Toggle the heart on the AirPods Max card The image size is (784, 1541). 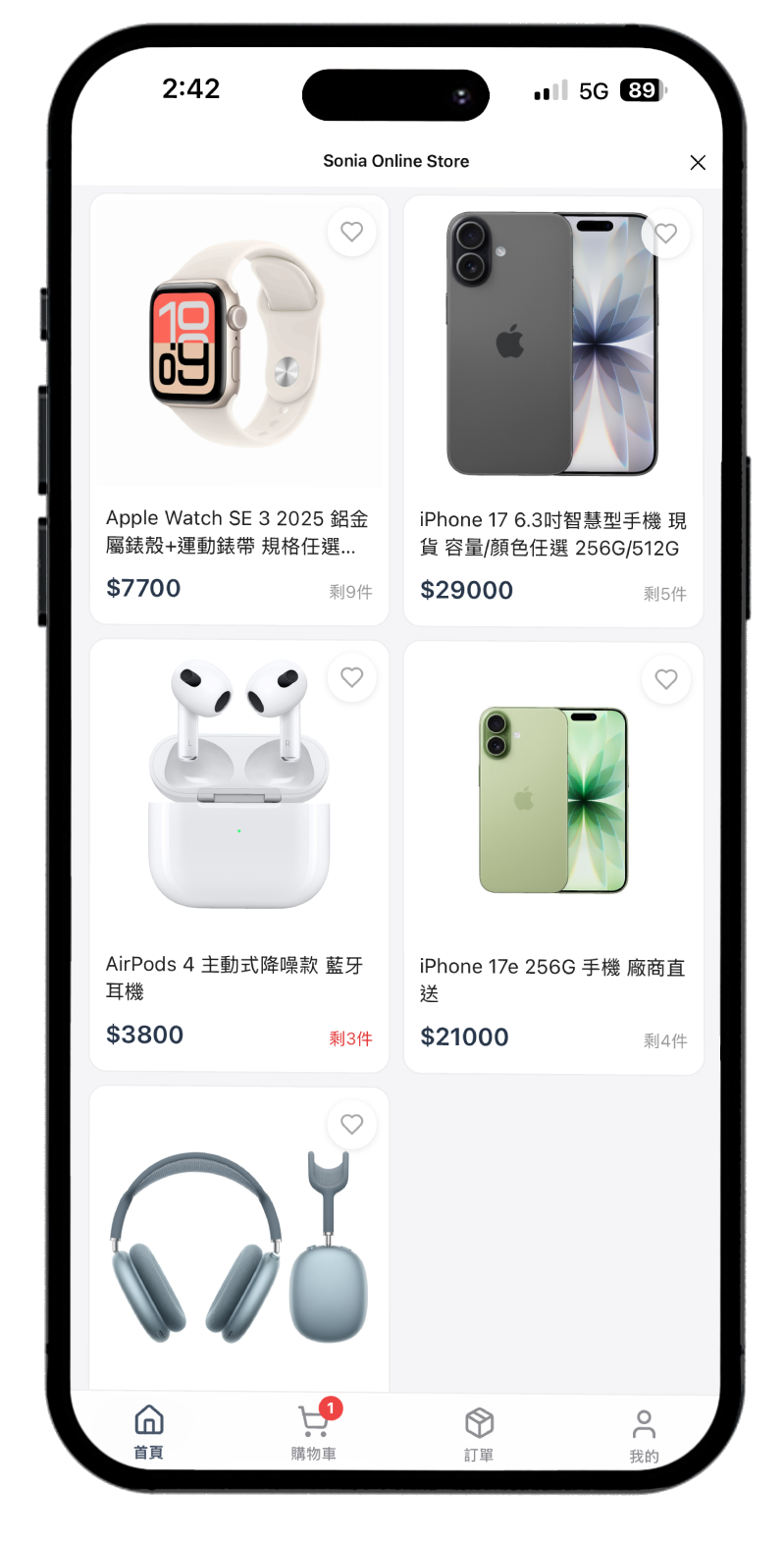pyautogui.click(x=351, y=1124)
